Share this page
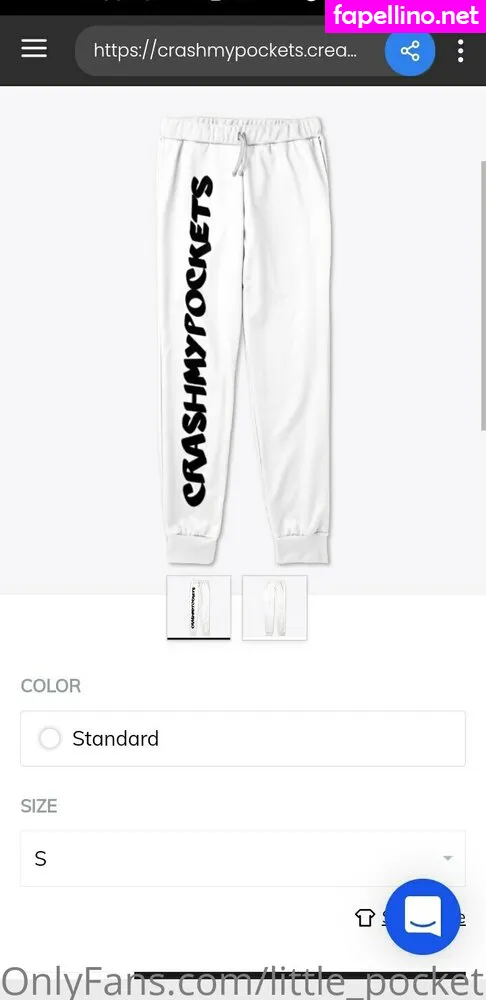This screenshot has height=1000, width=486. (x=410, y=51)
